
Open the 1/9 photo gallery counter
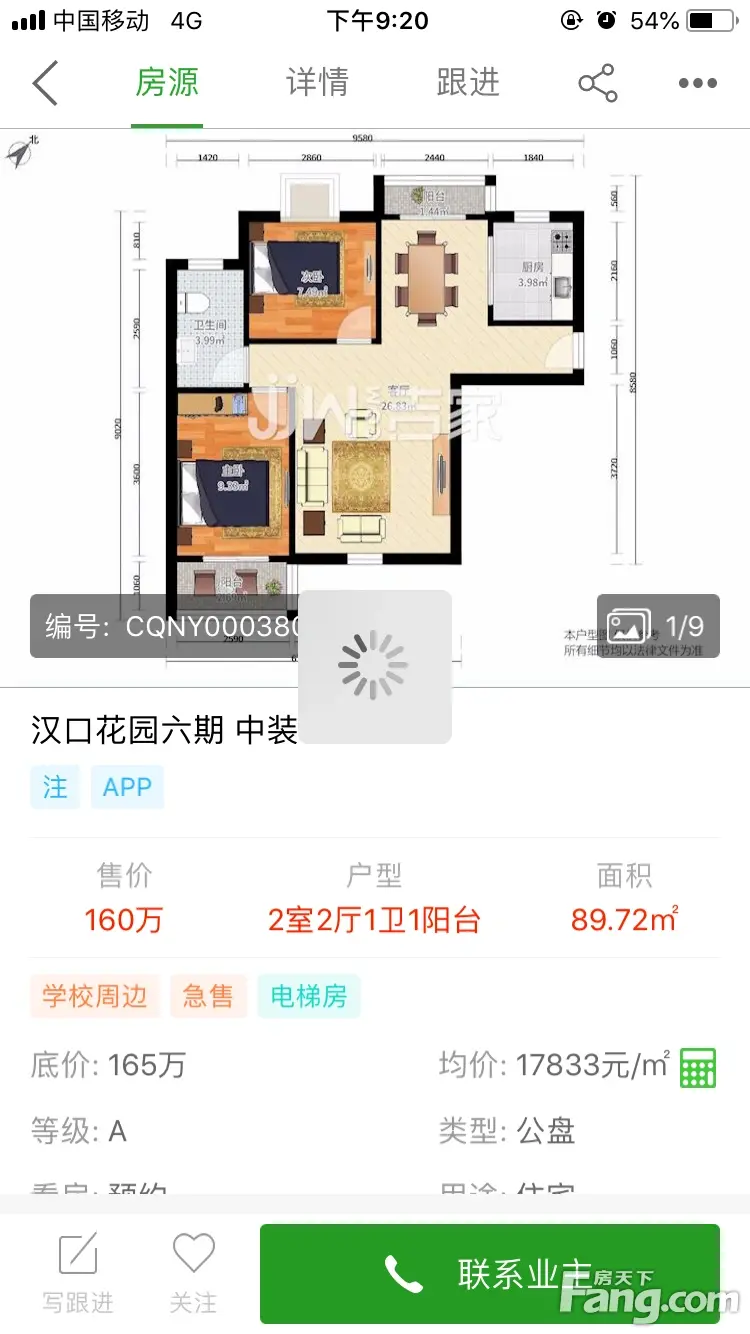tap(658, 626)
